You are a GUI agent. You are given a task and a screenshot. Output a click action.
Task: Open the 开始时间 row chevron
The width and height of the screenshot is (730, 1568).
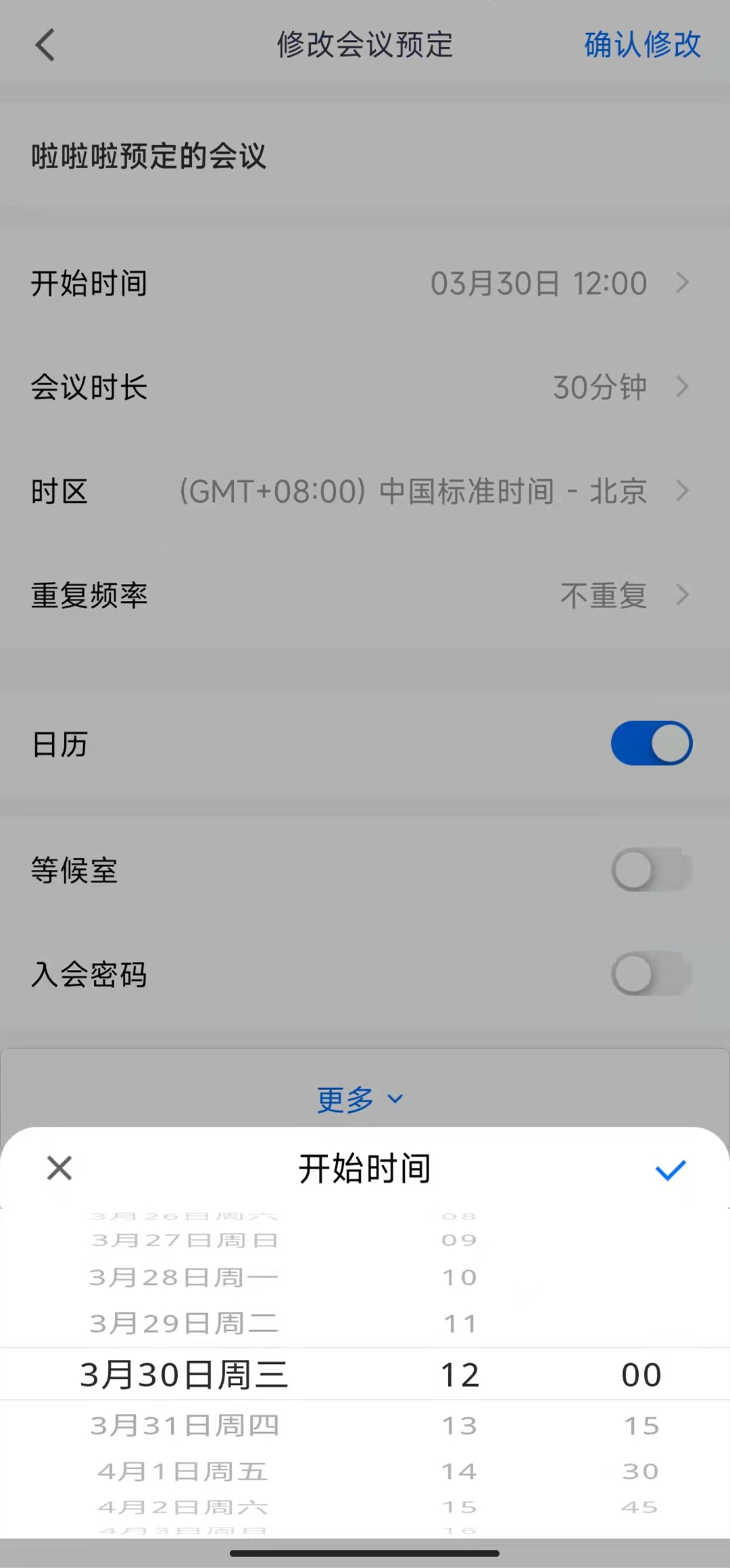[685, 283]
